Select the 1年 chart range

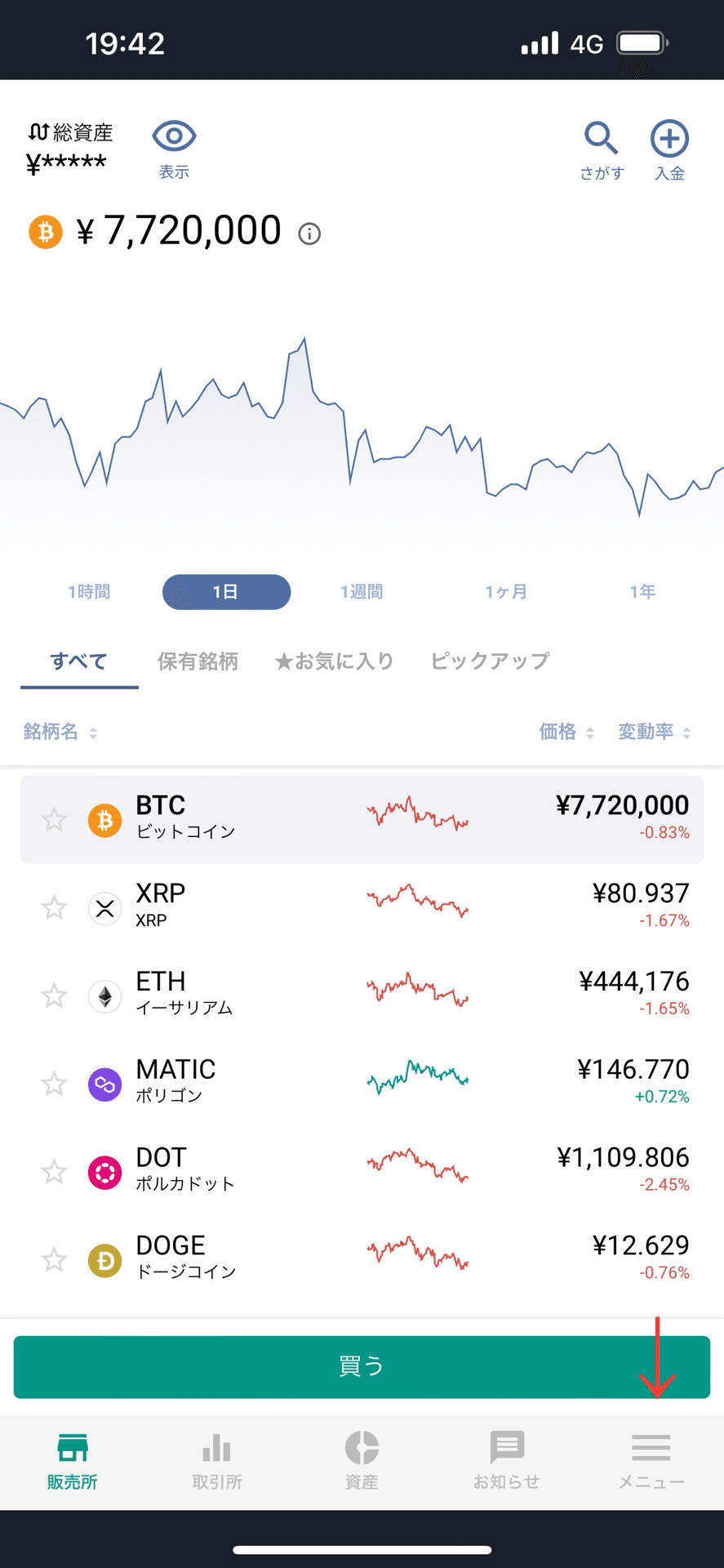pos(643,592)
